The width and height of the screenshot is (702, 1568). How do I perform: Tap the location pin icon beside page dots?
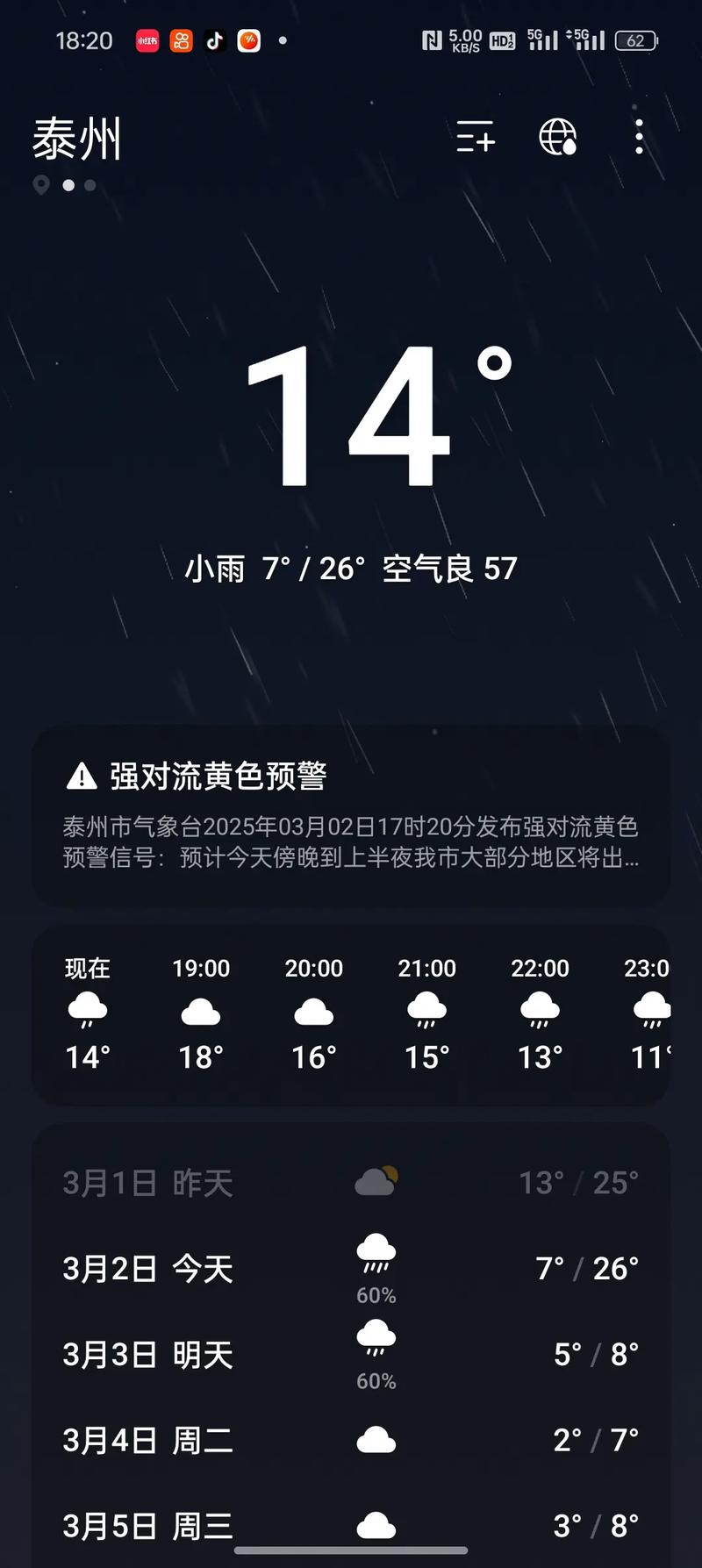pos(43,185)
